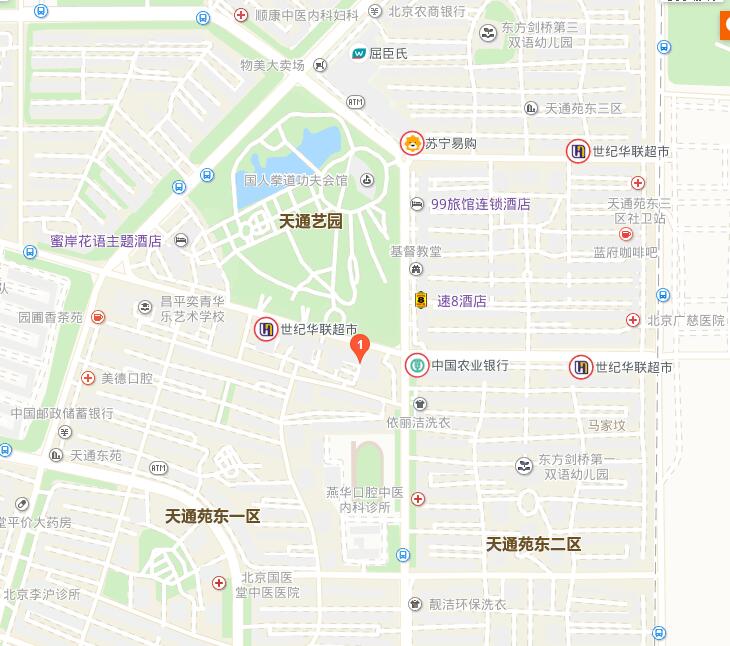
Task: Select the 蜜岸花语主题酒店 hotel point
Action: [x=181, y=241]
